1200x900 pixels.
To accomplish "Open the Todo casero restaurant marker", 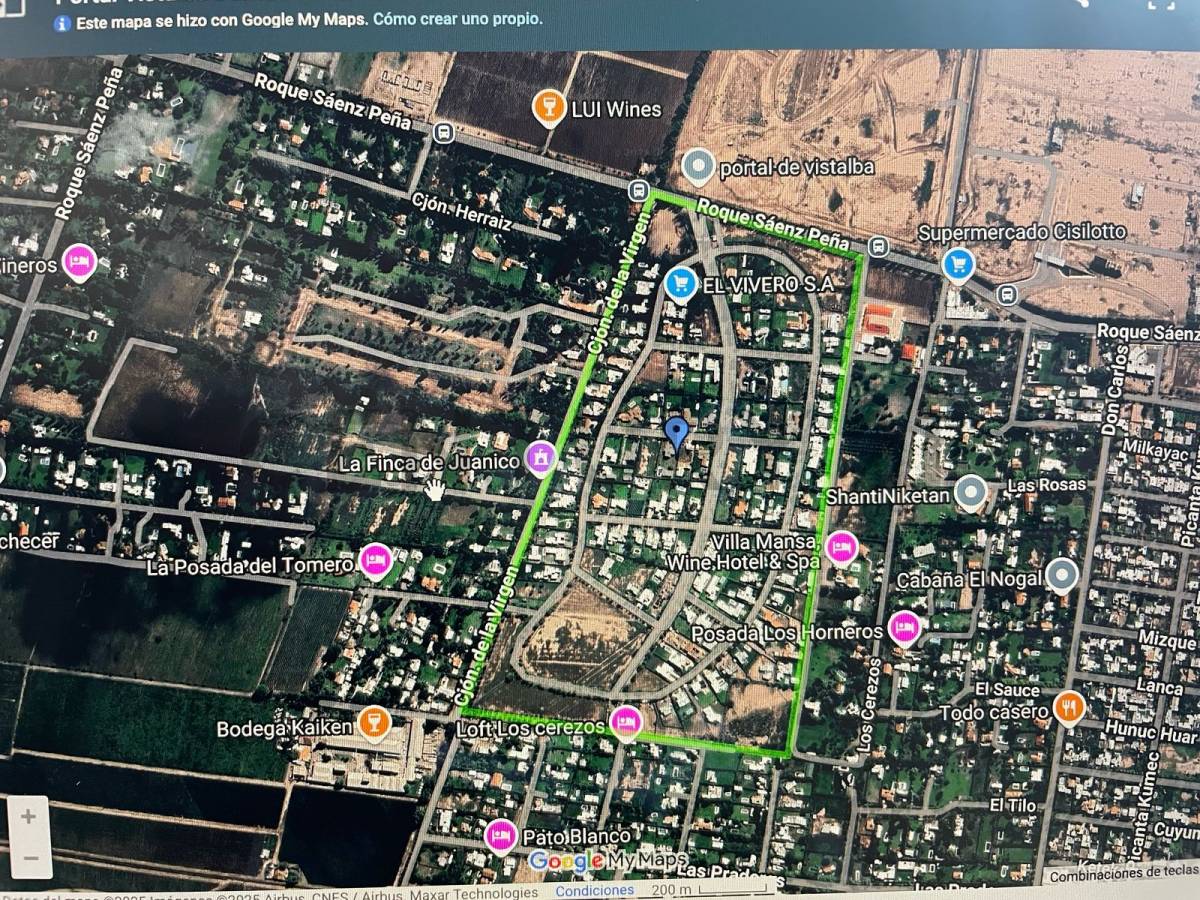I will (1068, 709).
